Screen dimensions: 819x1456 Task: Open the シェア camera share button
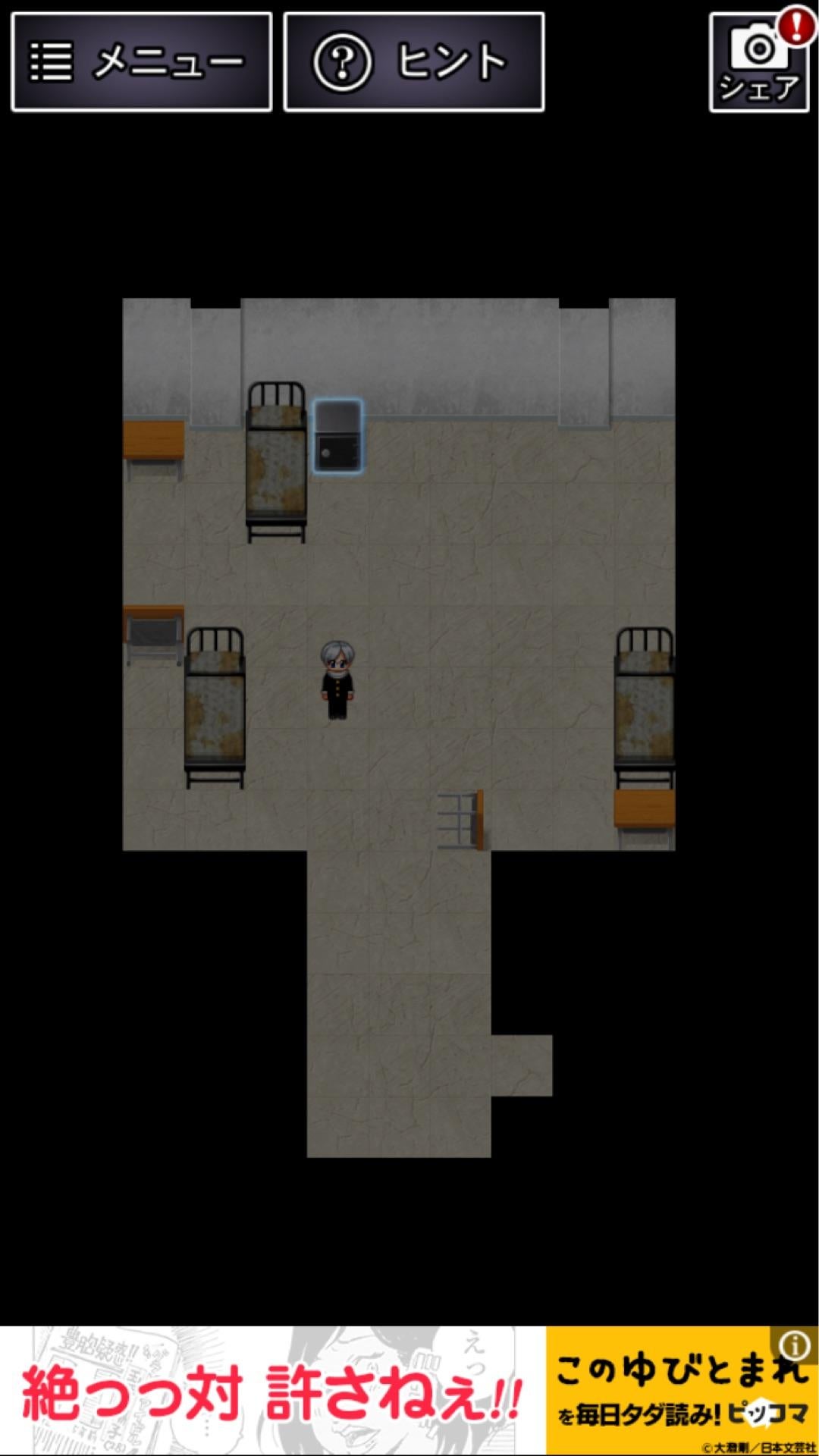pyautogui.click(x=759, y=64)
